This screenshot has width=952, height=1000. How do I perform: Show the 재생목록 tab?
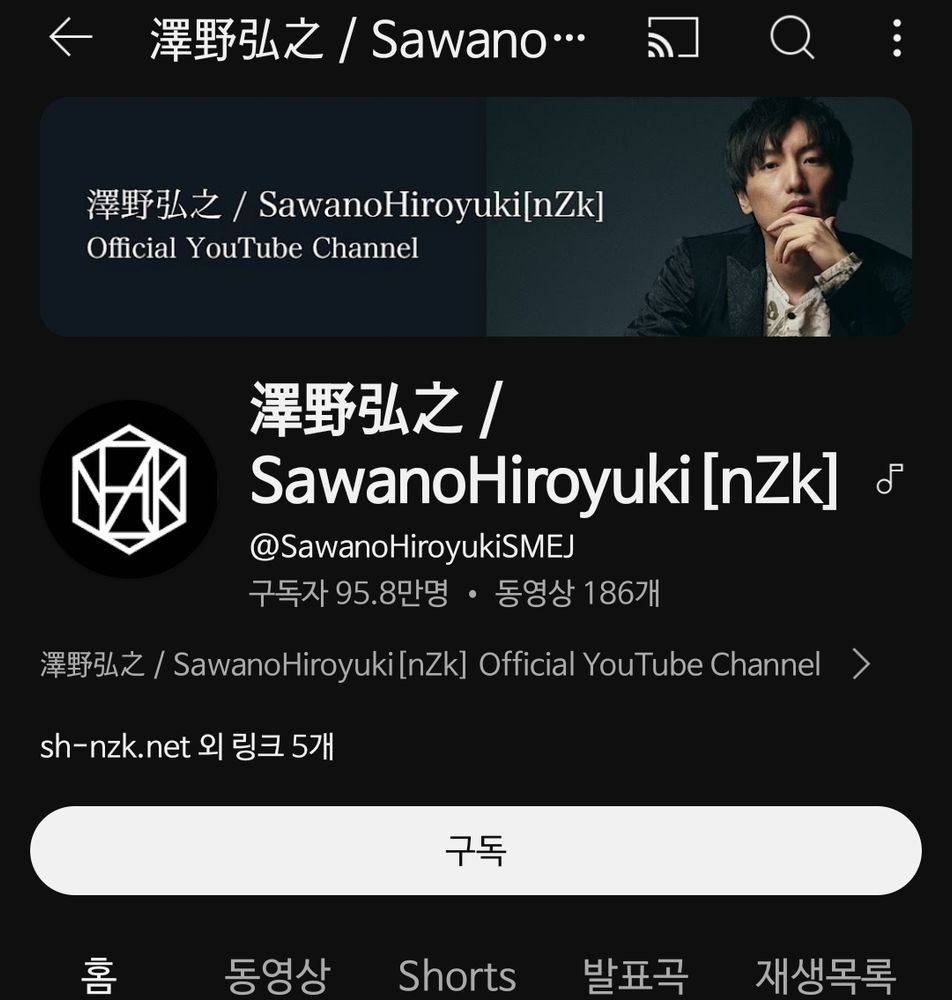pos(825,975)
